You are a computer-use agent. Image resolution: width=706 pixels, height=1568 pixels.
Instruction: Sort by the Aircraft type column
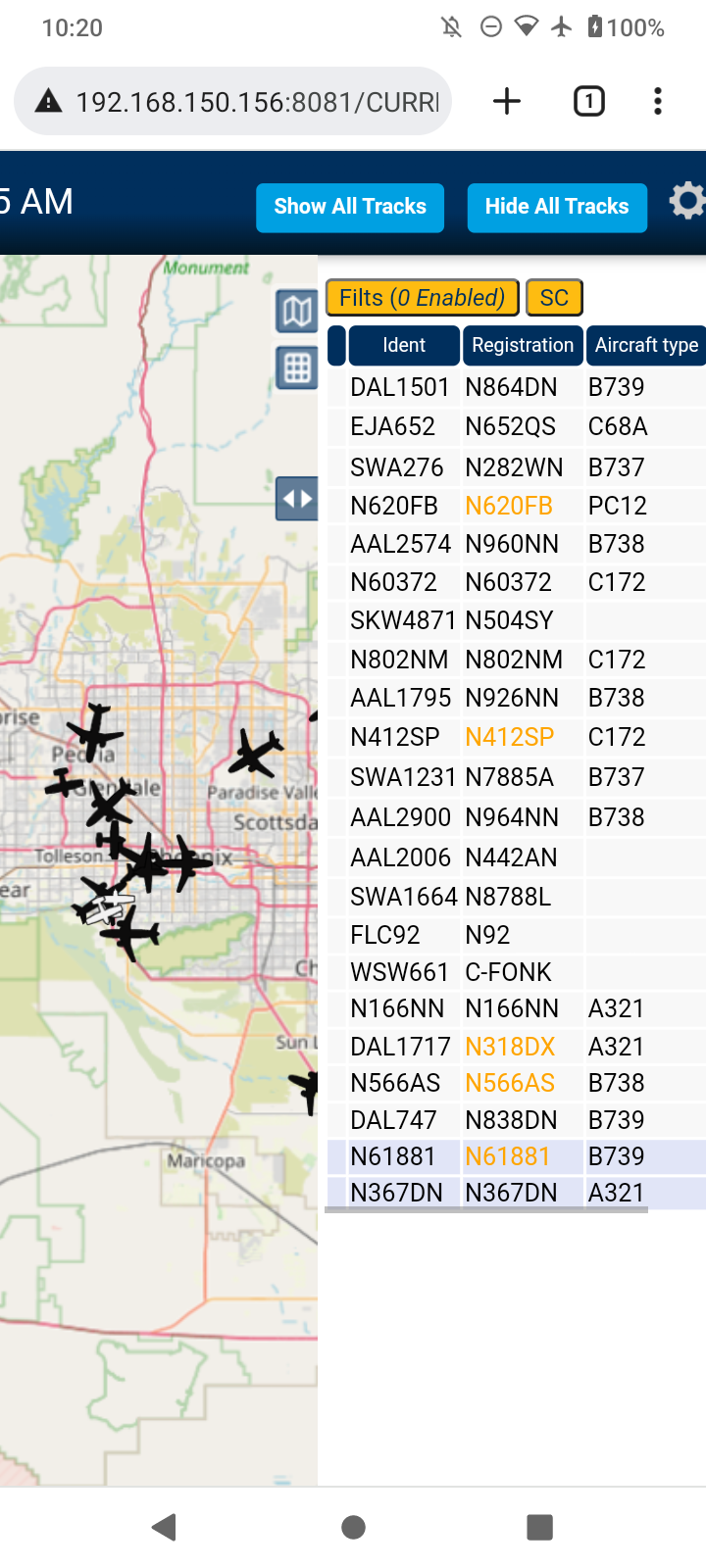click(646, 345)
